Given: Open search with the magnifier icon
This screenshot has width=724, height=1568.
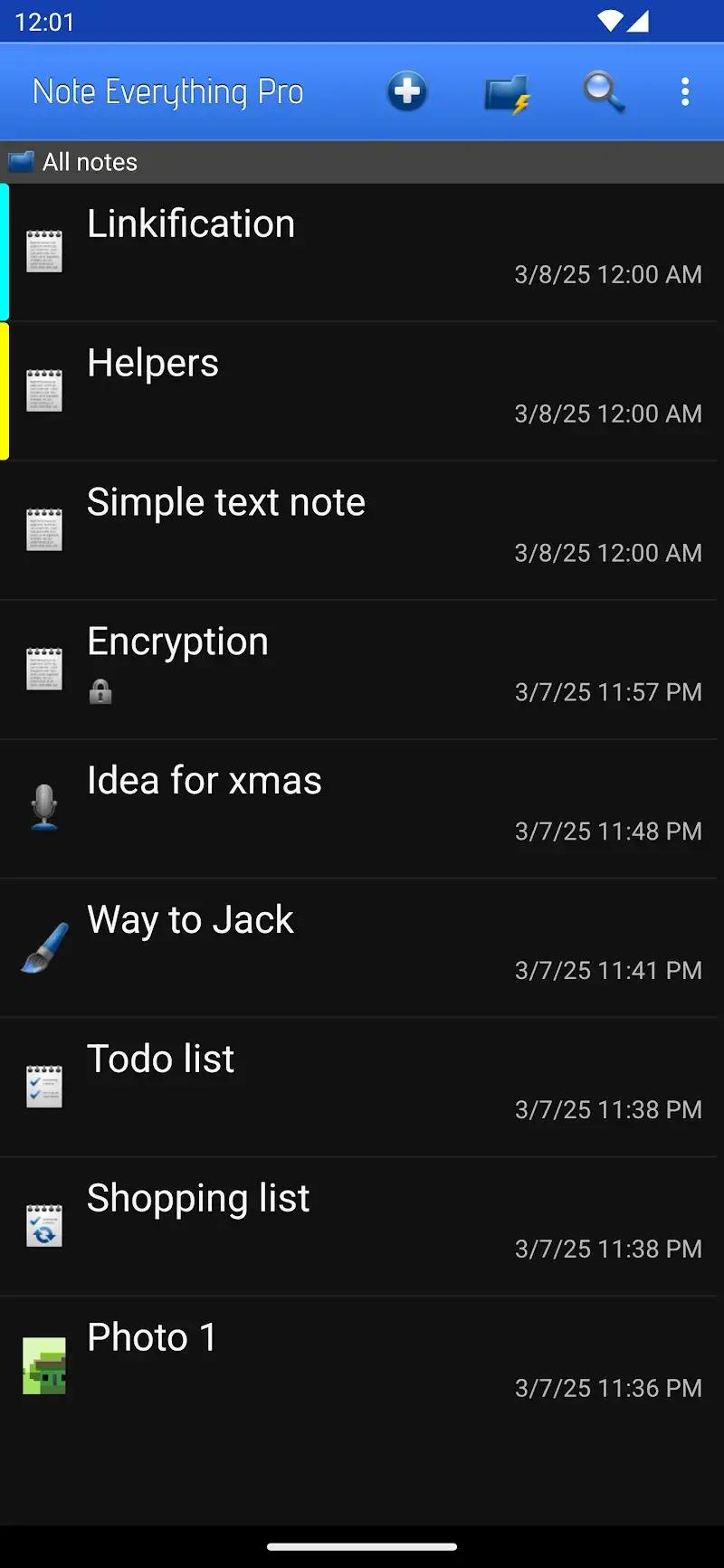Looking at the screenshot, I should point(602,91).
